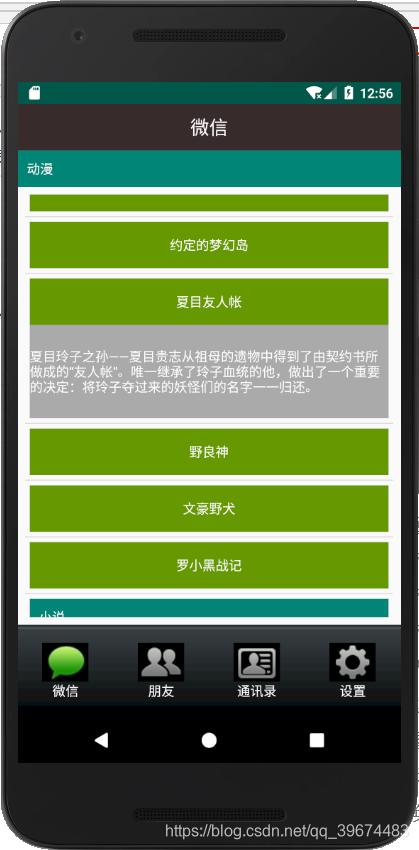Go to the home screen
Screen dimensions: 419x850
[209, 740]
